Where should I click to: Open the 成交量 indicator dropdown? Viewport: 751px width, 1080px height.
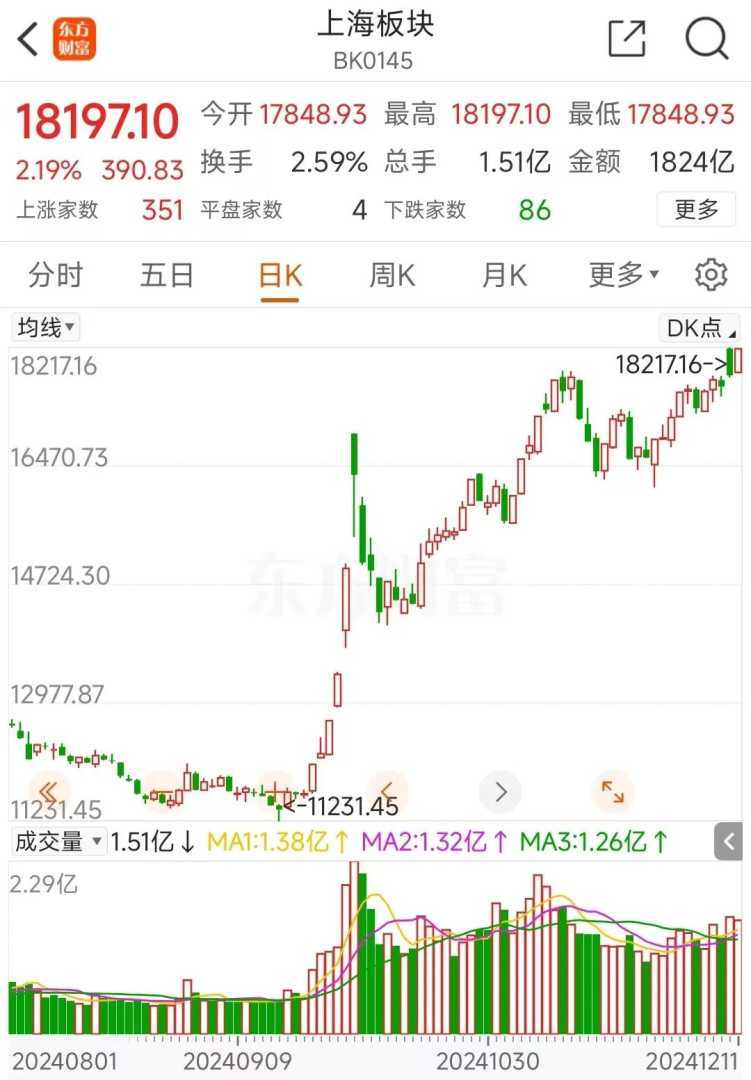[58, 842]
